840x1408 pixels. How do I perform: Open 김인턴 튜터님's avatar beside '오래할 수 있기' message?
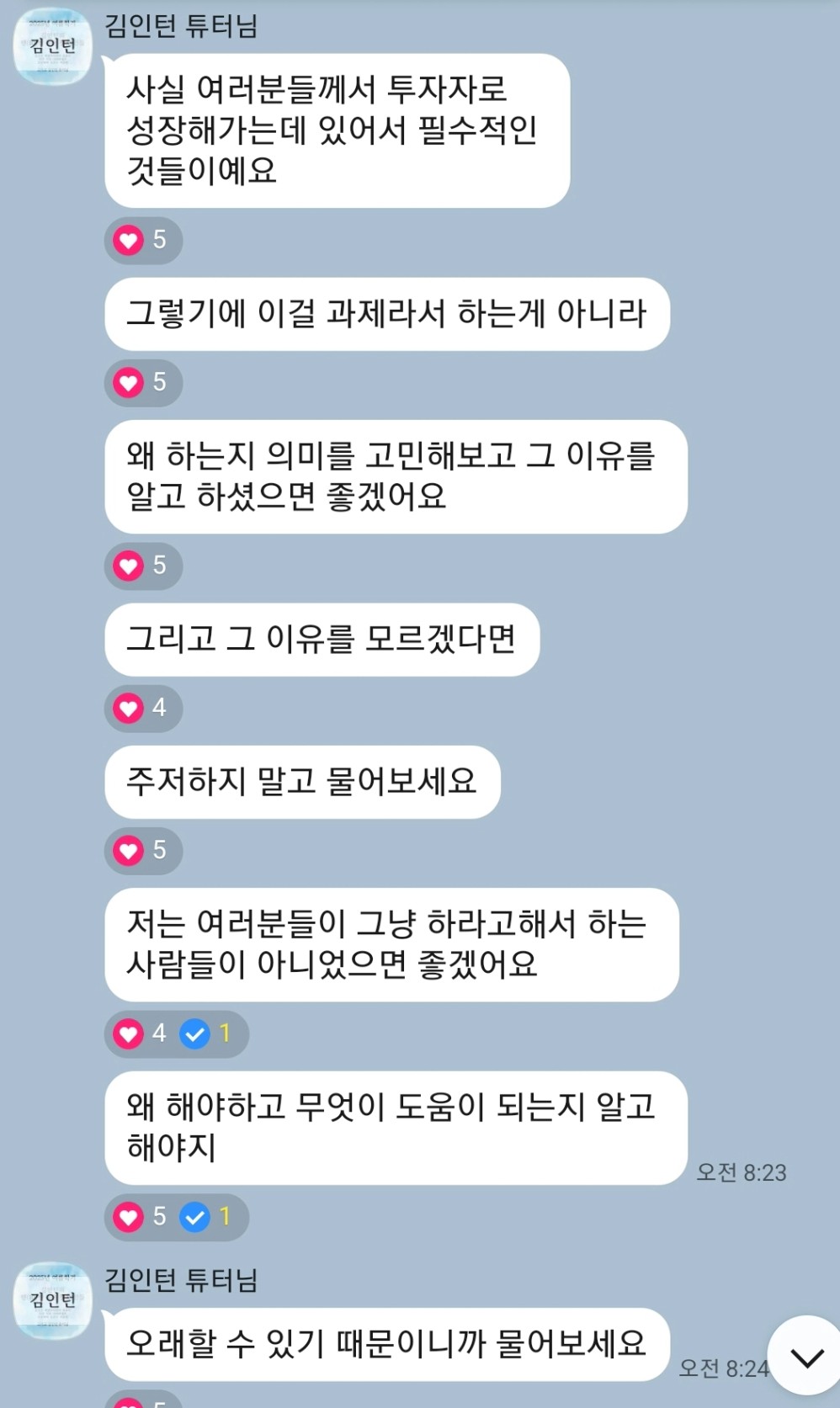[53, 1300]
